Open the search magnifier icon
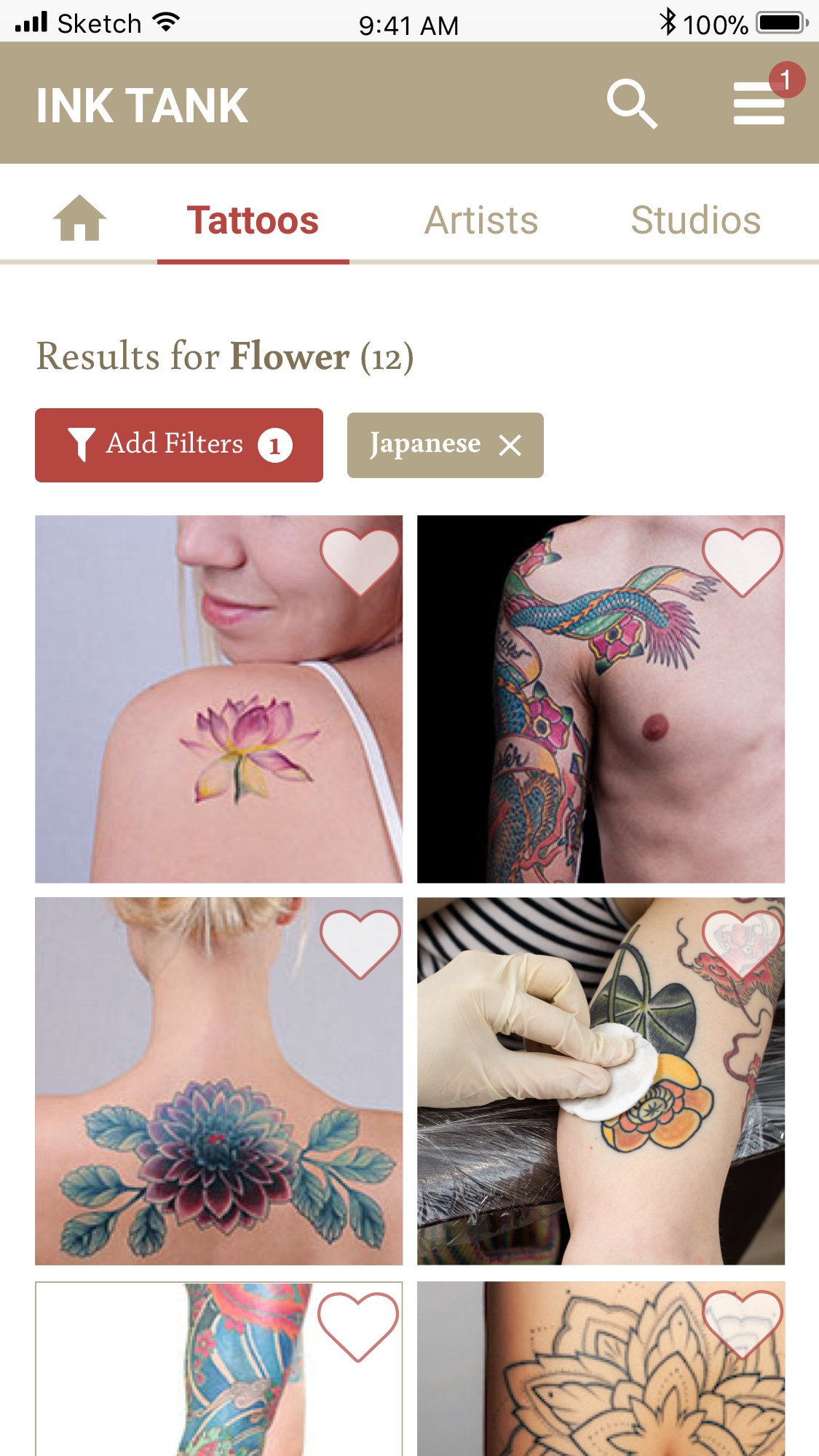Viewport: 819px width, 1456px height. click(632, 104)
